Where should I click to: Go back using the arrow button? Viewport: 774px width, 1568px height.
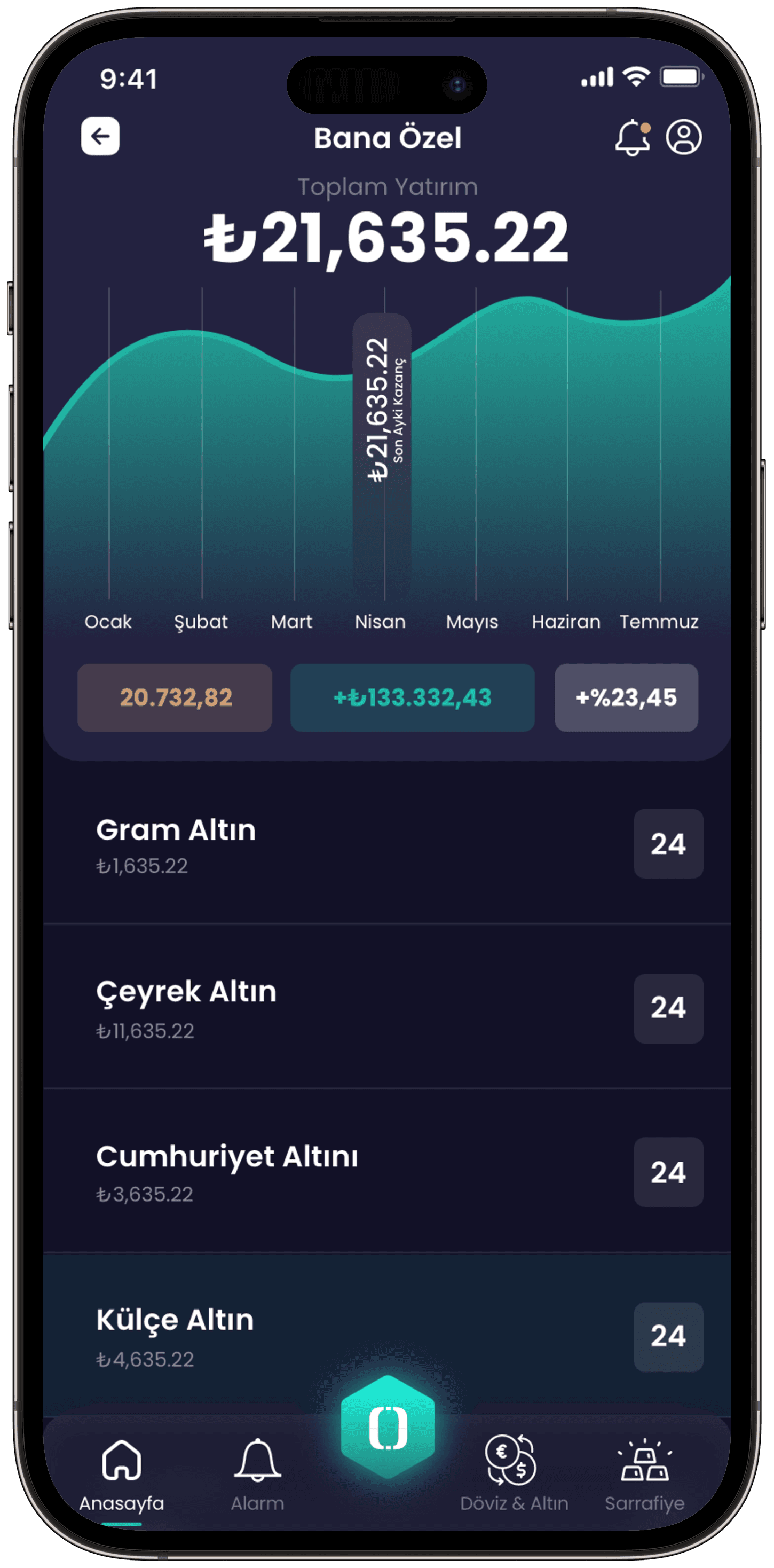[x=100, y=136]
